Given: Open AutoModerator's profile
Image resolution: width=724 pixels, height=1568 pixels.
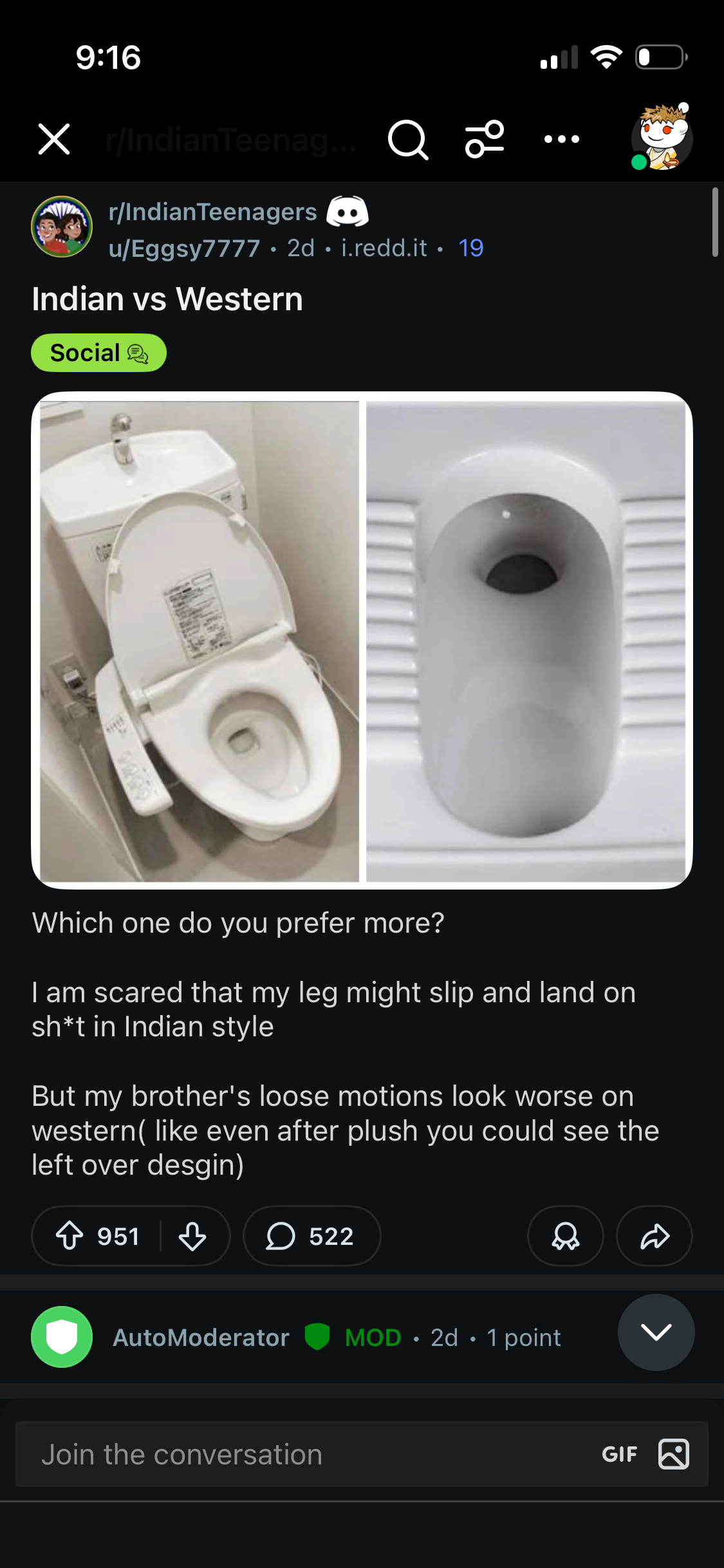Looking at the screenshot, I should [x=201, y=1338].
